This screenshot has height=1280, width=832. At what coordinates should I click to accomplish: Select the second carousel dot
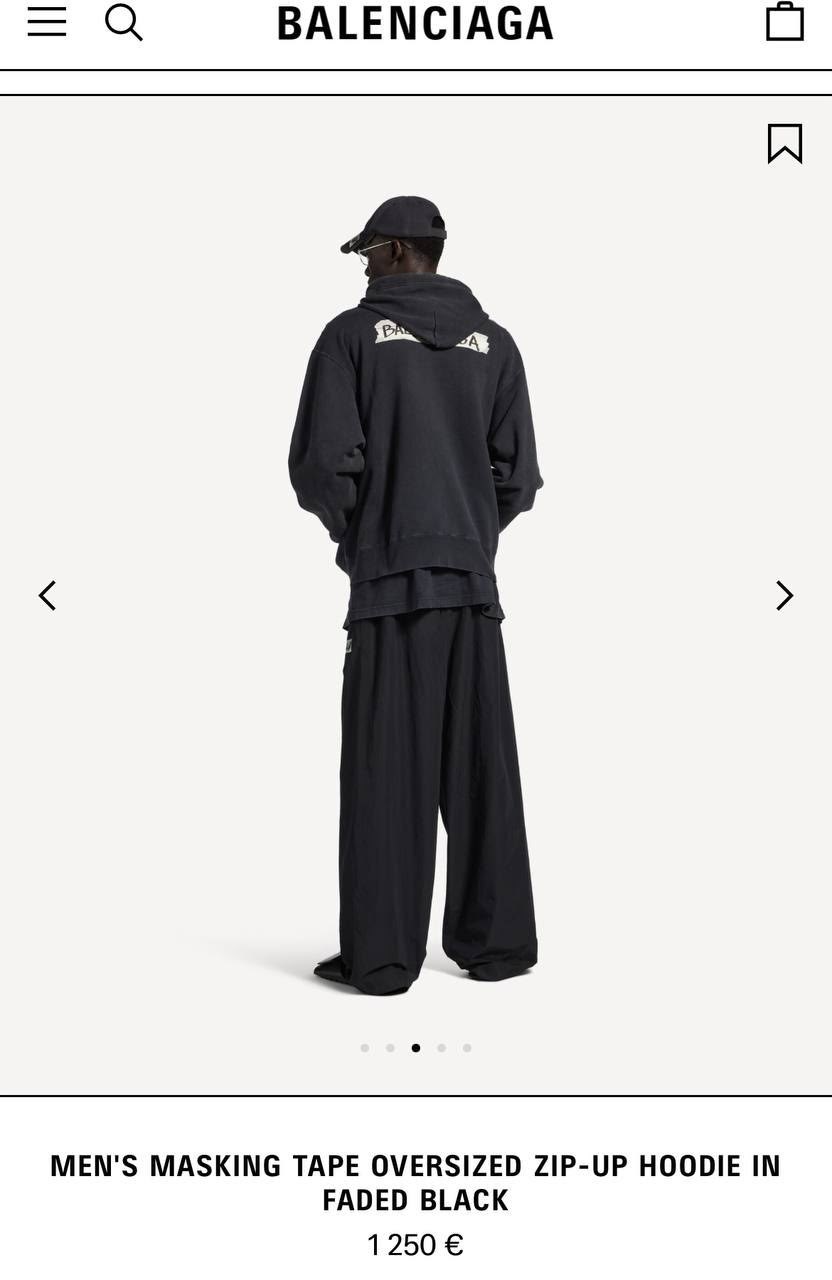point(390,1047)
